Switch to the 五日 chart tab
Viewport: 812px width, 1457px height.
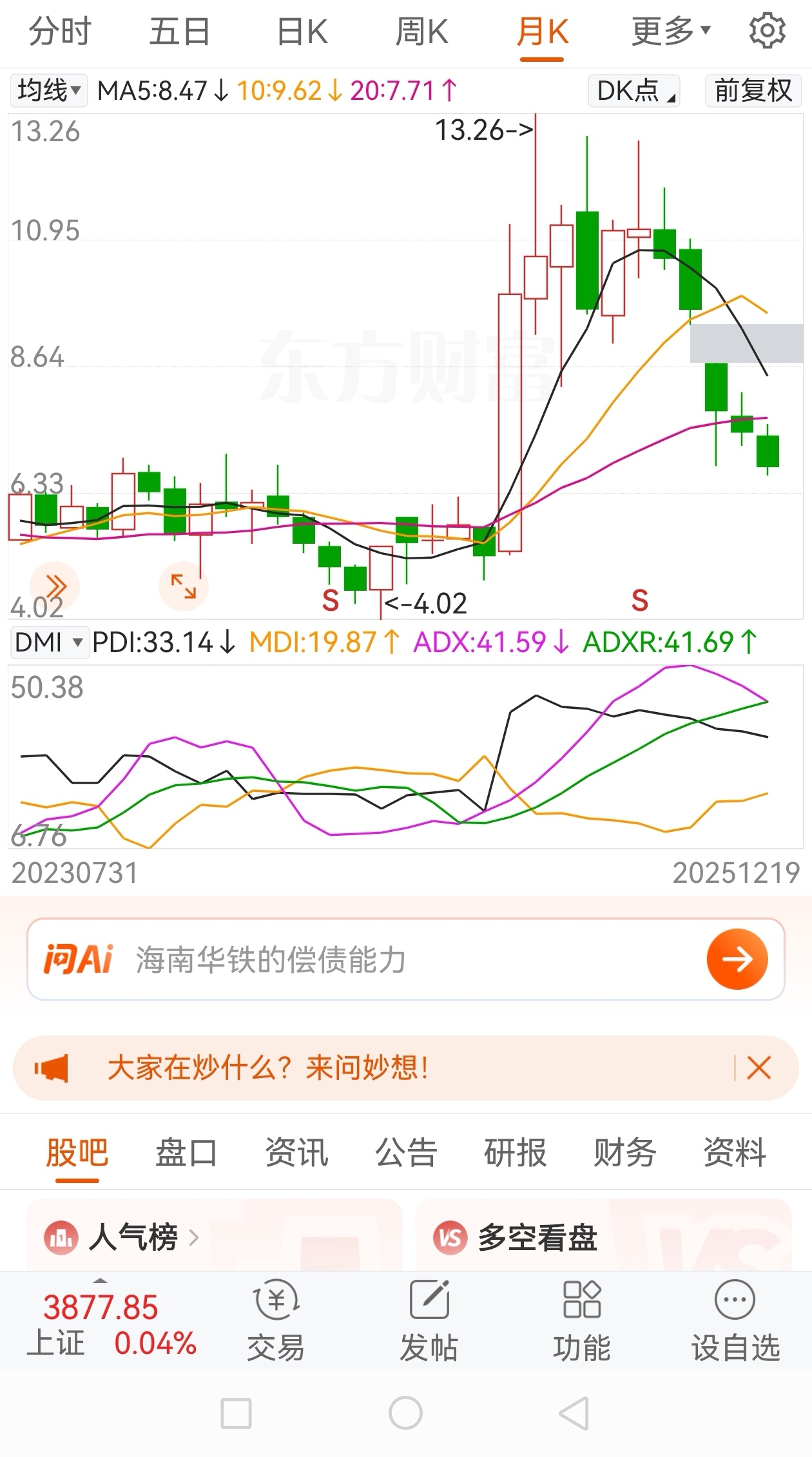(x=180, y=32)
